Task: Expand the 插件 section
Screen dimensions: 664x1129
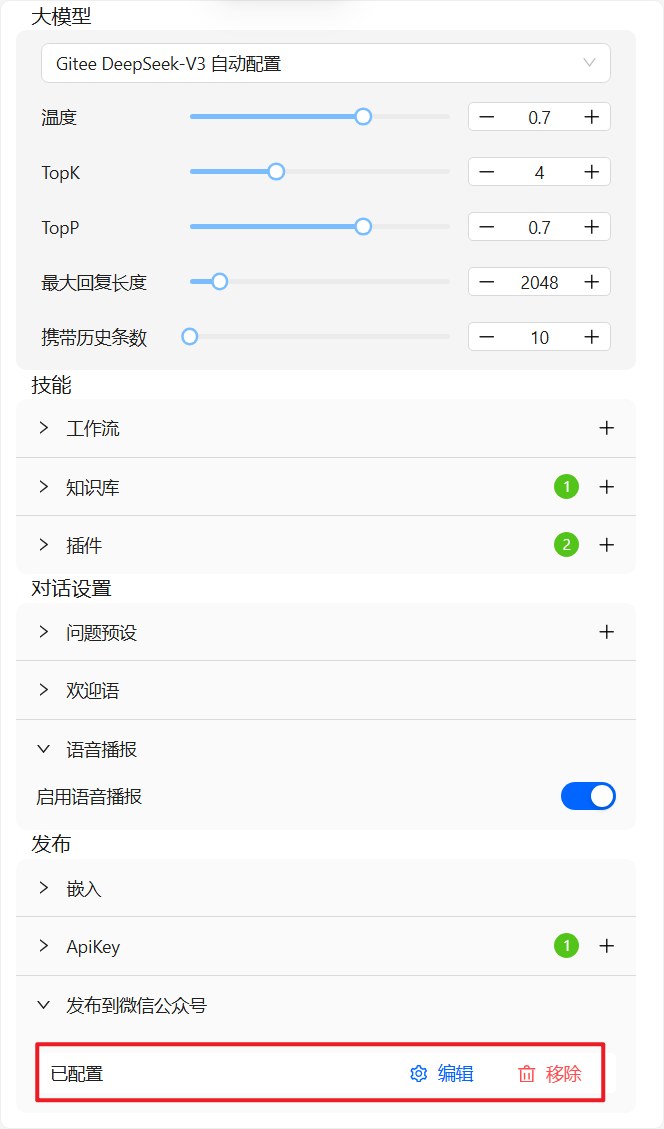Action: [84, 545]
